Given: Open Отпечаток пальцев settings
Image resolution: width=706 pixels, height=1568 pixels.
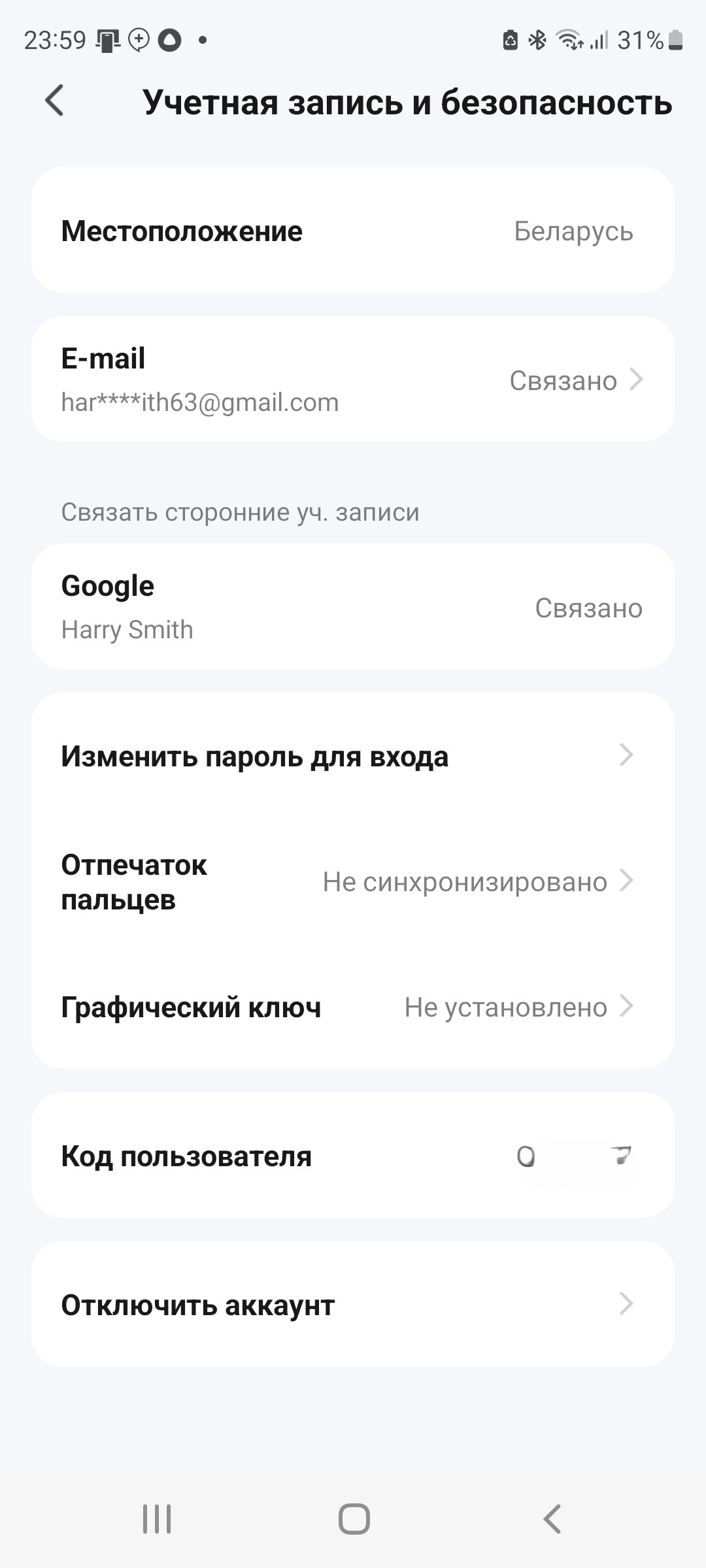Looking at the screenshot, I should (x=353, y=882).
